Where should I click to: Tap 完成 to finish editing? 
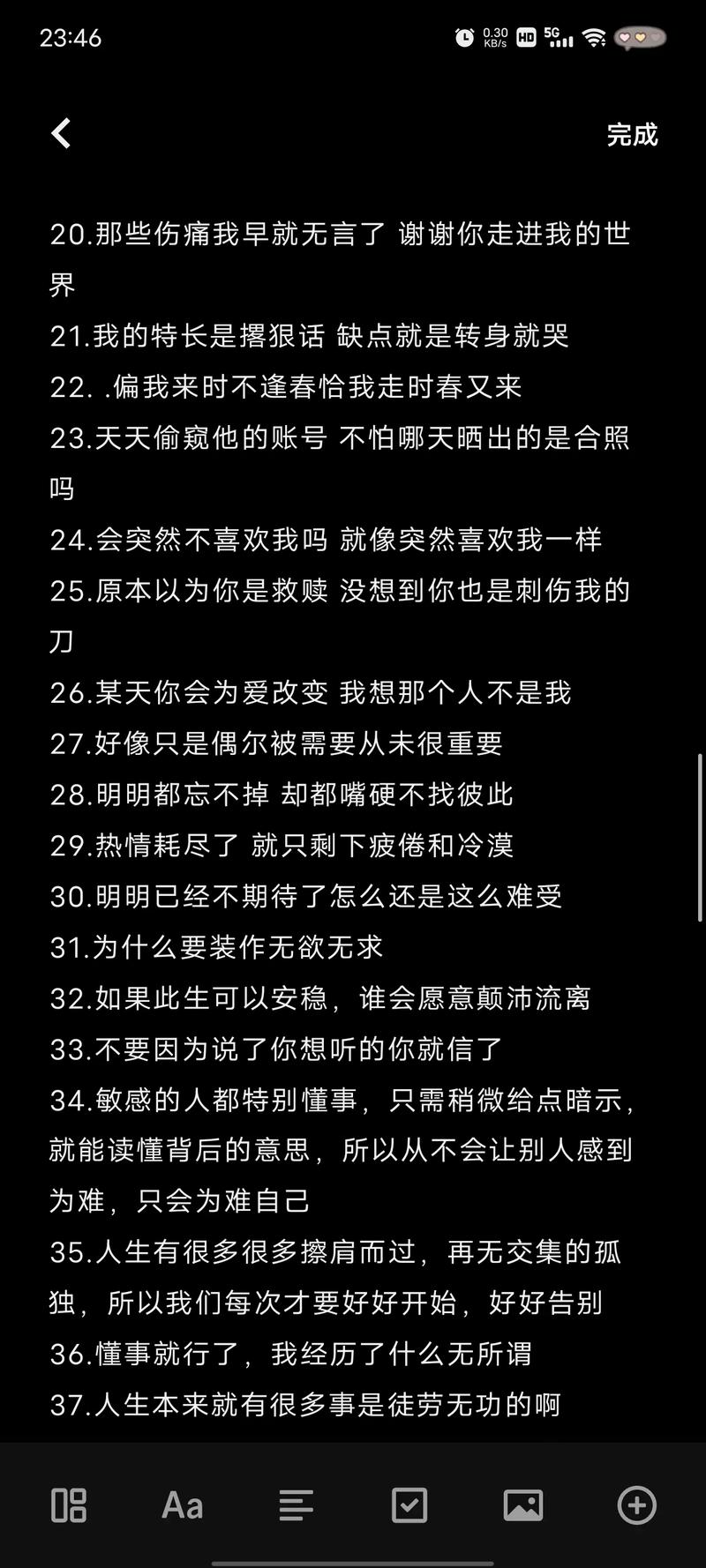[x=632, y=135]
